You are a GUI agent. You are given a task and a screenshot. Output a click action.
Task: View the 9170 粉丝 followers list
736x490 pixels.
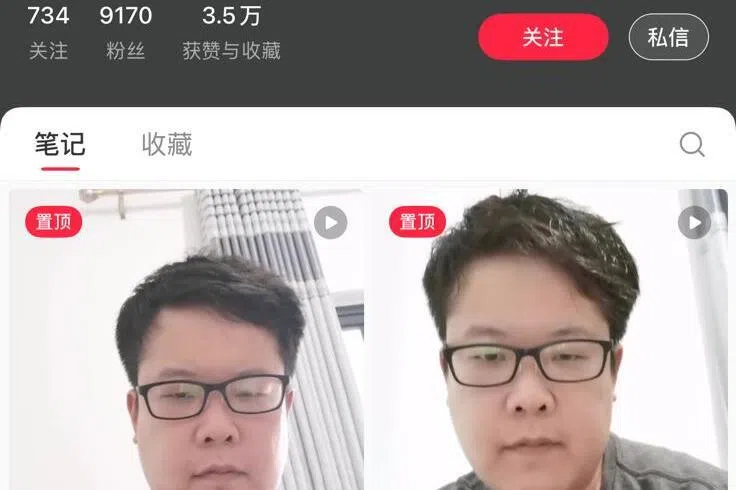[126, 33]
